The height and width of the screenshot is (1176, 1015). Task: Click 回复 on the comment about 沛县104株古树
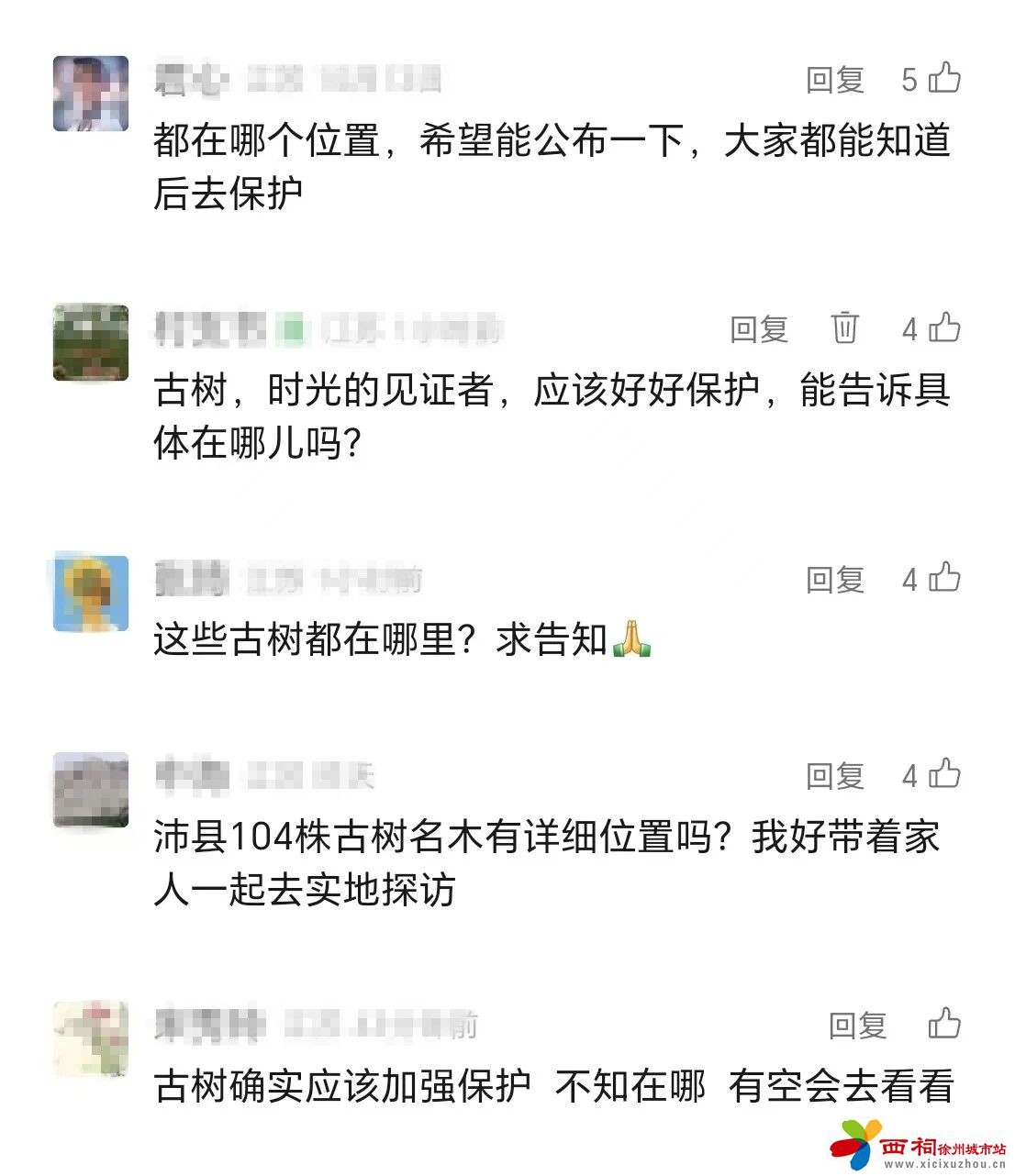833,775
